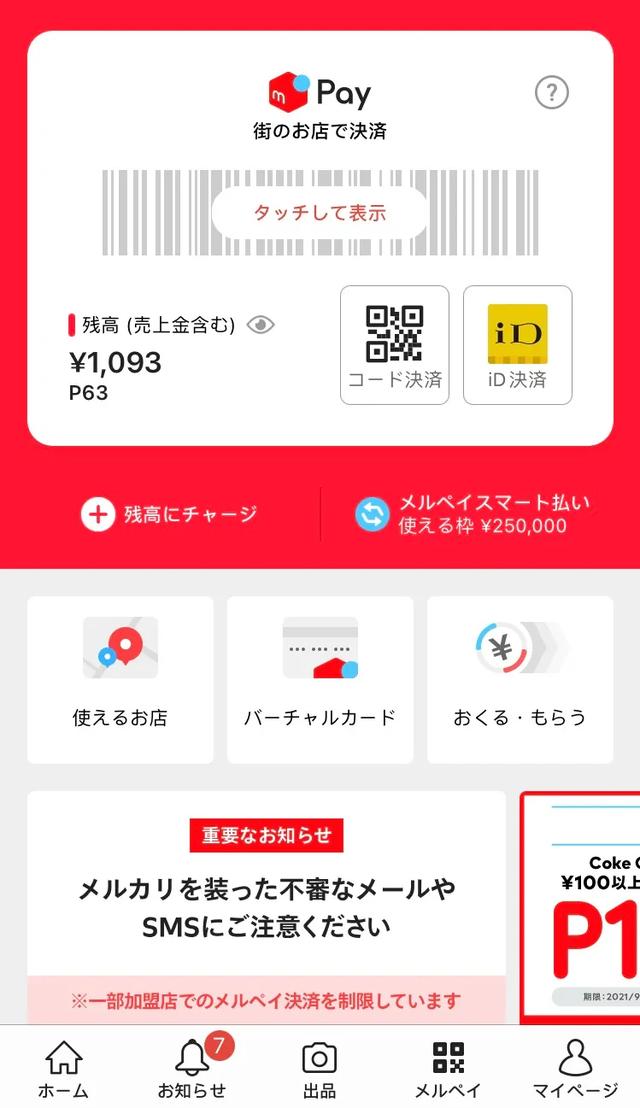The width and height of the screenshot is (640, 1108).
Task: Switch to マイページ tab
Action: (575, 1068)
